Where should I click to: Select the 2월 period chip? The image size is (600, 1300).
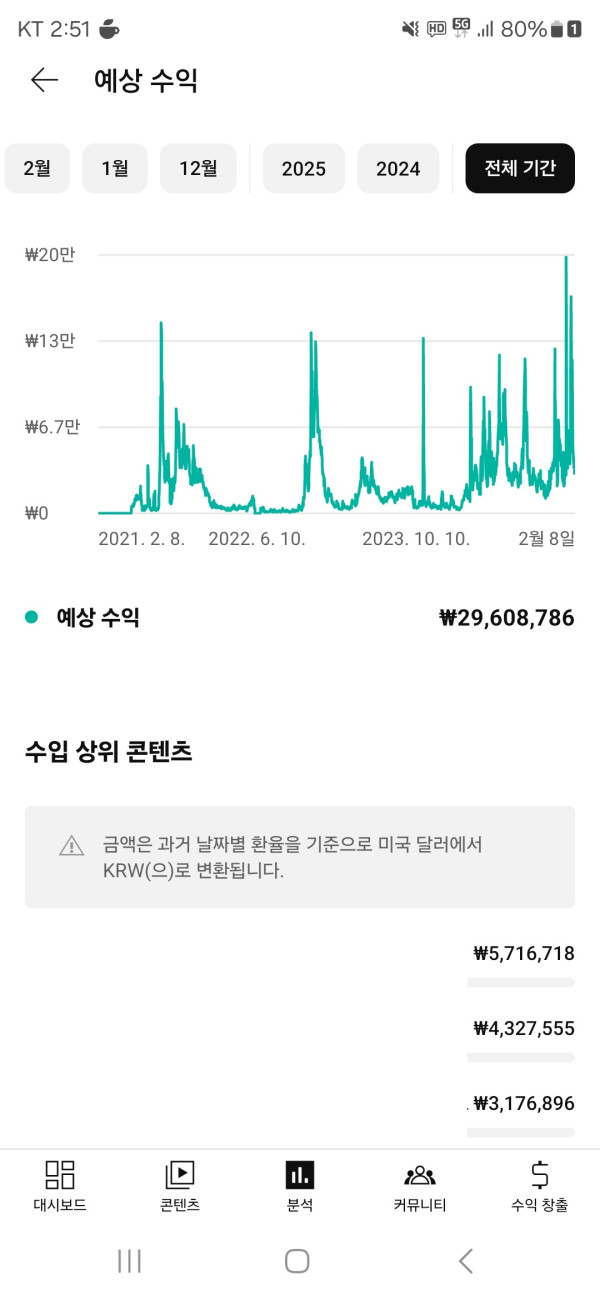pyautogui.click(x=37, y=168)
